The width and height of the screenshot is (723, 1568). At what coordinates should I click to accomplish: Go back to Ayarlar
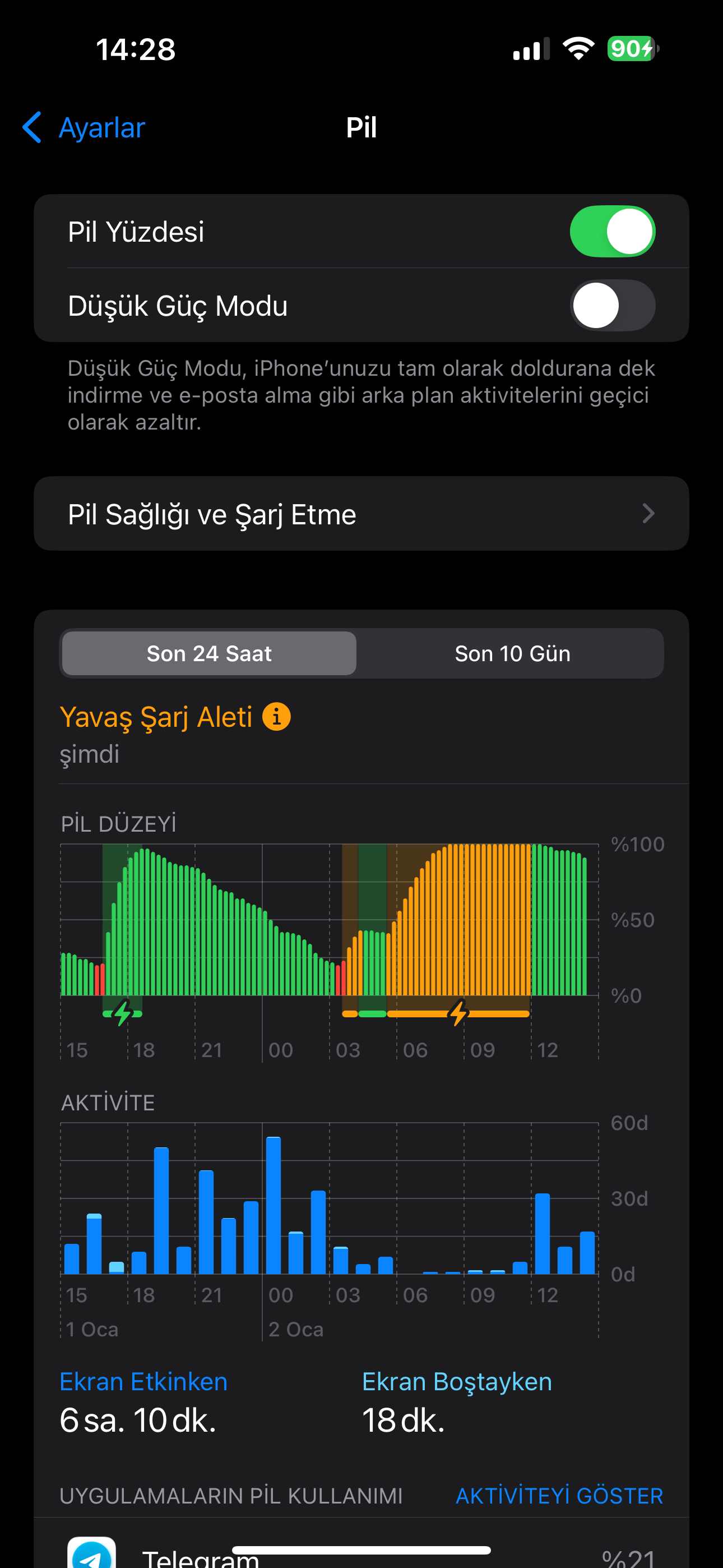point(84,128)
